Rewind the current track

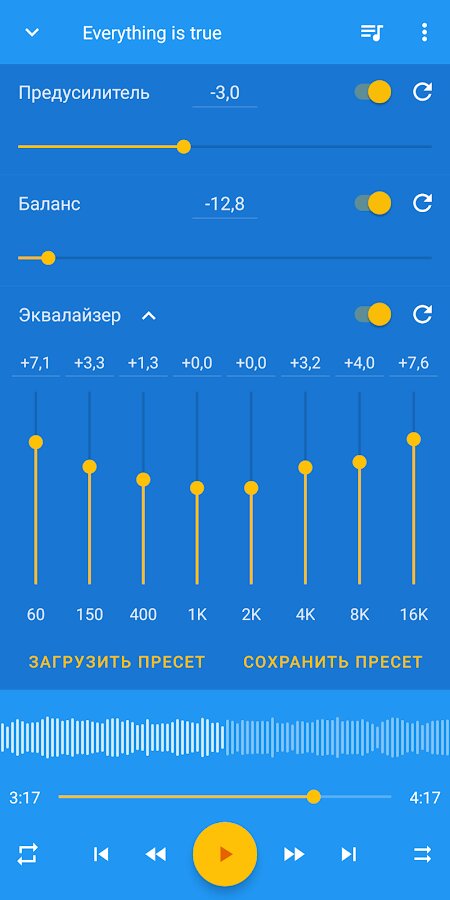point(156,854)
